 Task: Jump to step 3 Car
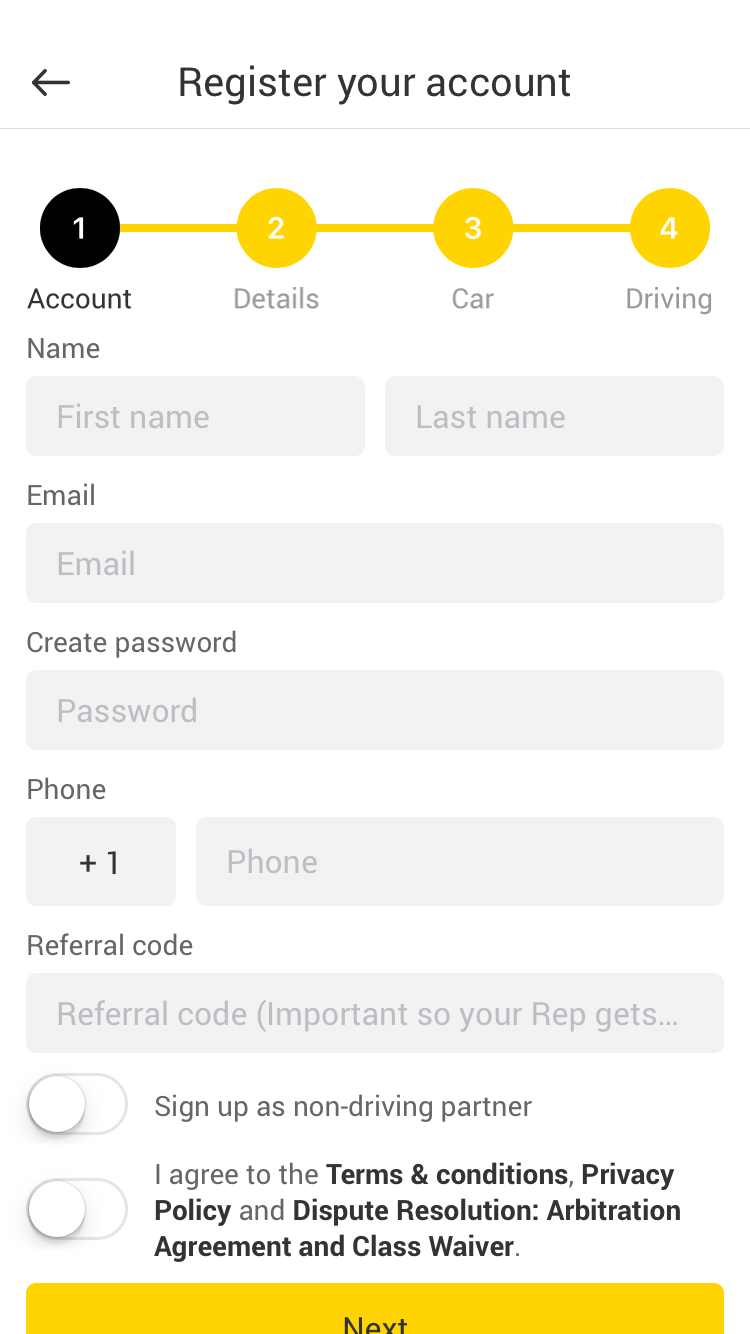[473, 228]
